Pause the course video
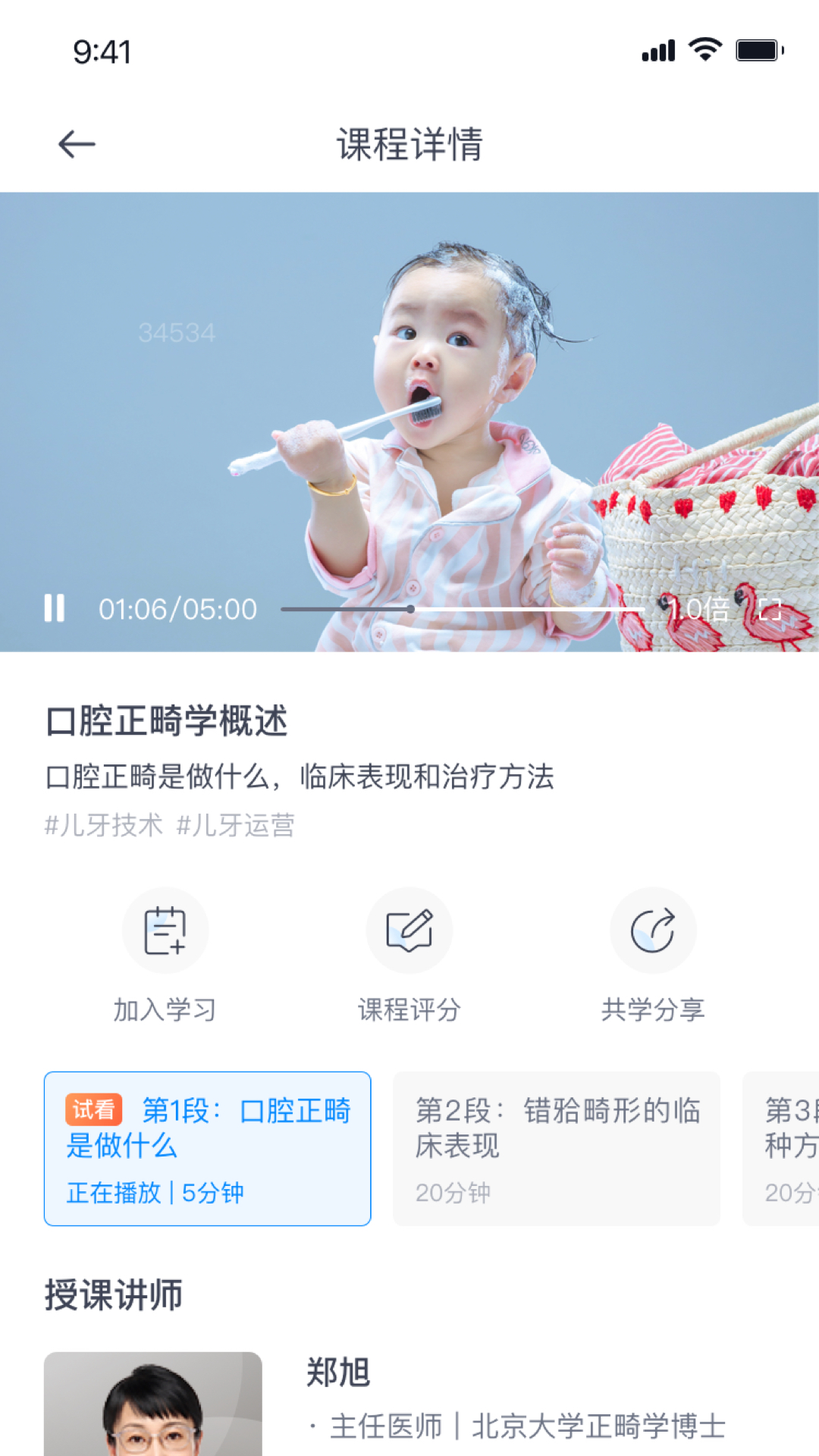The height and width of the screenshot is (1456, 819). [55, 608]
